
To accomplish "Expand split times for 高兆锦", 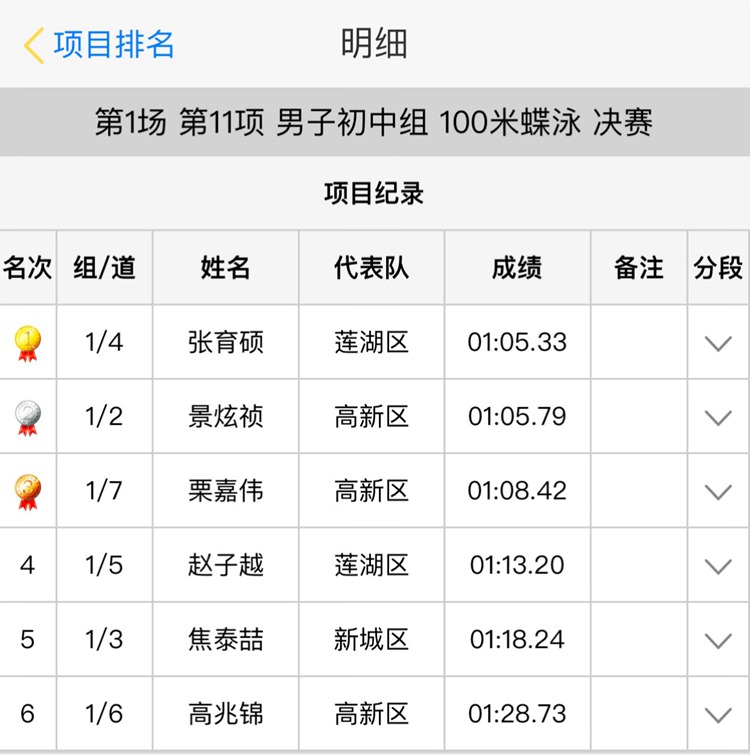I will tap(718, 714).
